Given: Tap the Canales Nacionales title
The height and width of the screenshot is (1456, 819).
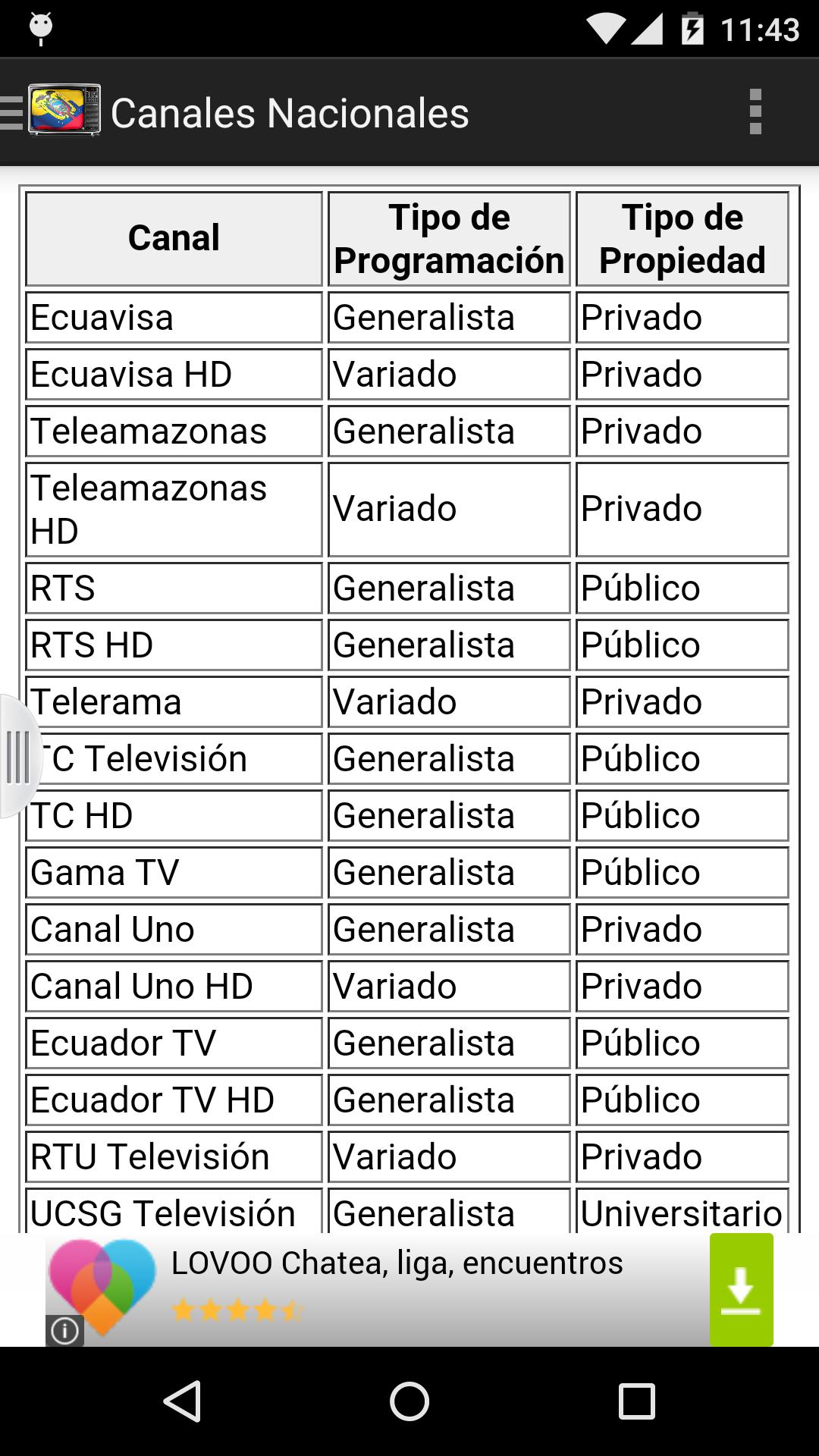Looking at the screenshot, I should coord(290,111).
